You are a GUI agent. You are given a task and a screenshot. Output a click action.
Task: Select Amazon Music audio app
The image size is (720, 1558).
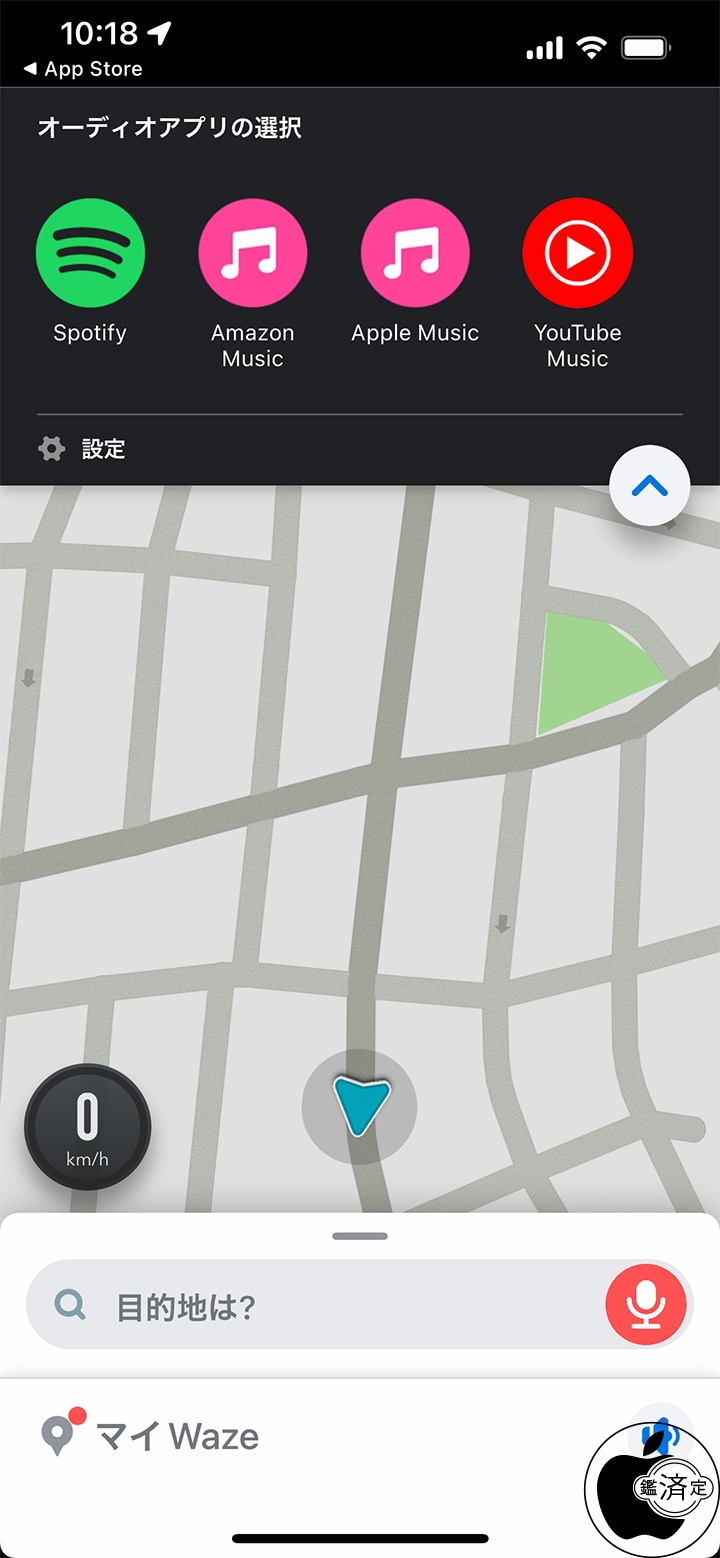pyautogui.click(x=252, y=253)
